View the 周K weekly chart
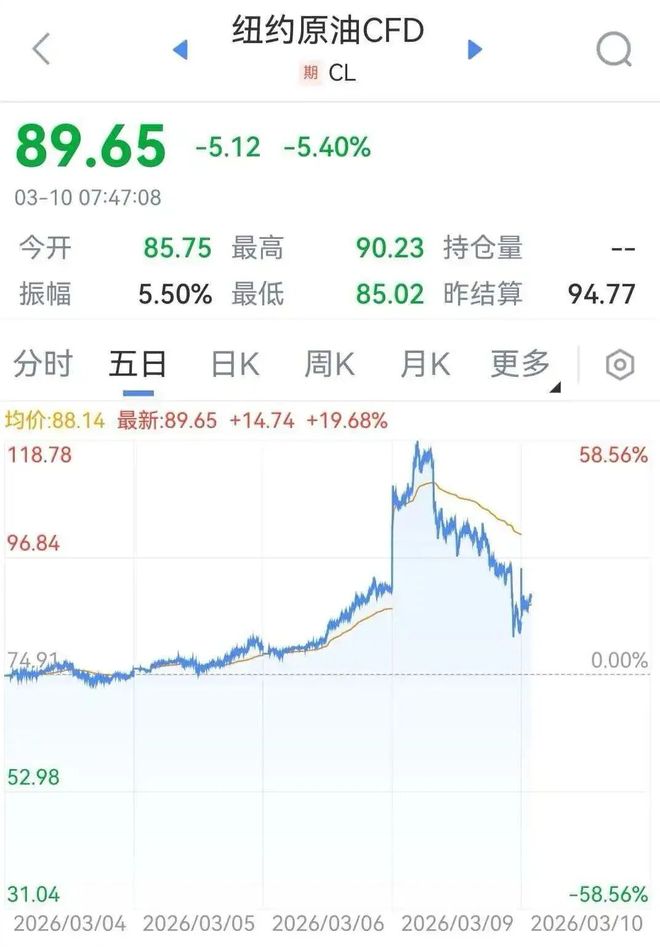Image resolution: width=660 pixels, height=947 pixels. [x=330, y=365]
